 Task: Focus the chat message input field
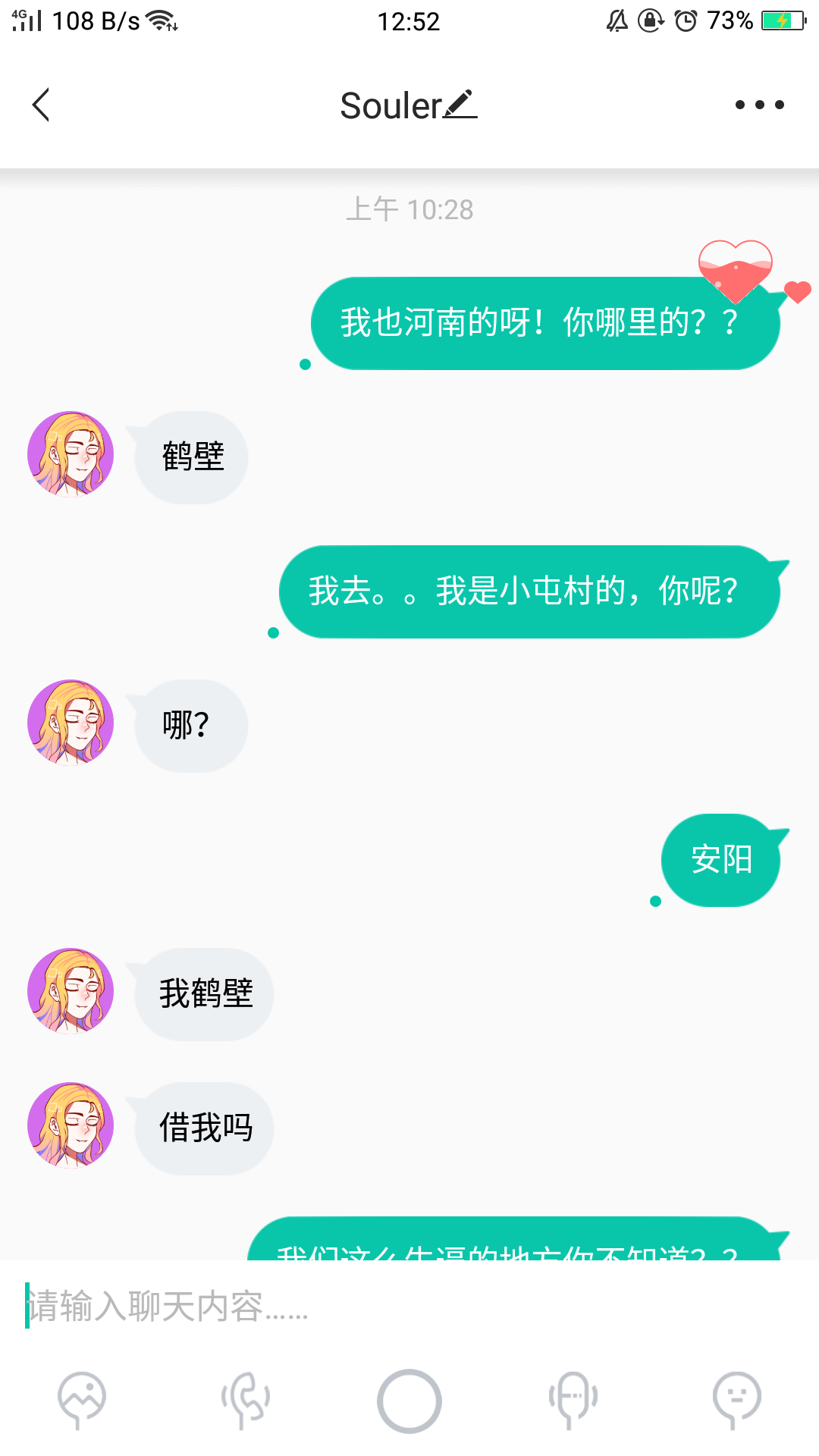point(409,1306)
